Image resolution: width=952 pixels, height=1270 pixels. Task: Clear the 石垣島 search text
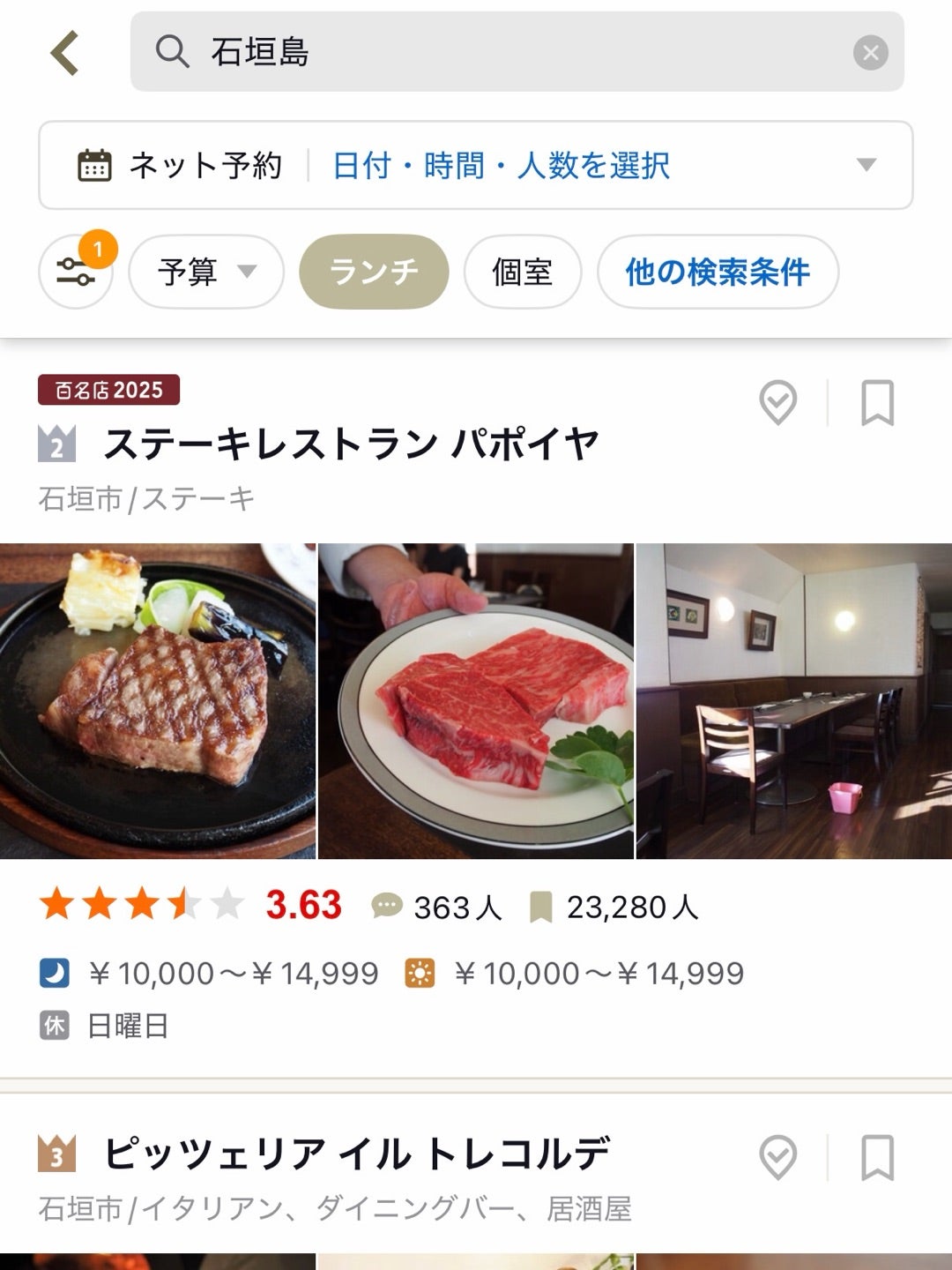tap(870, 53)
